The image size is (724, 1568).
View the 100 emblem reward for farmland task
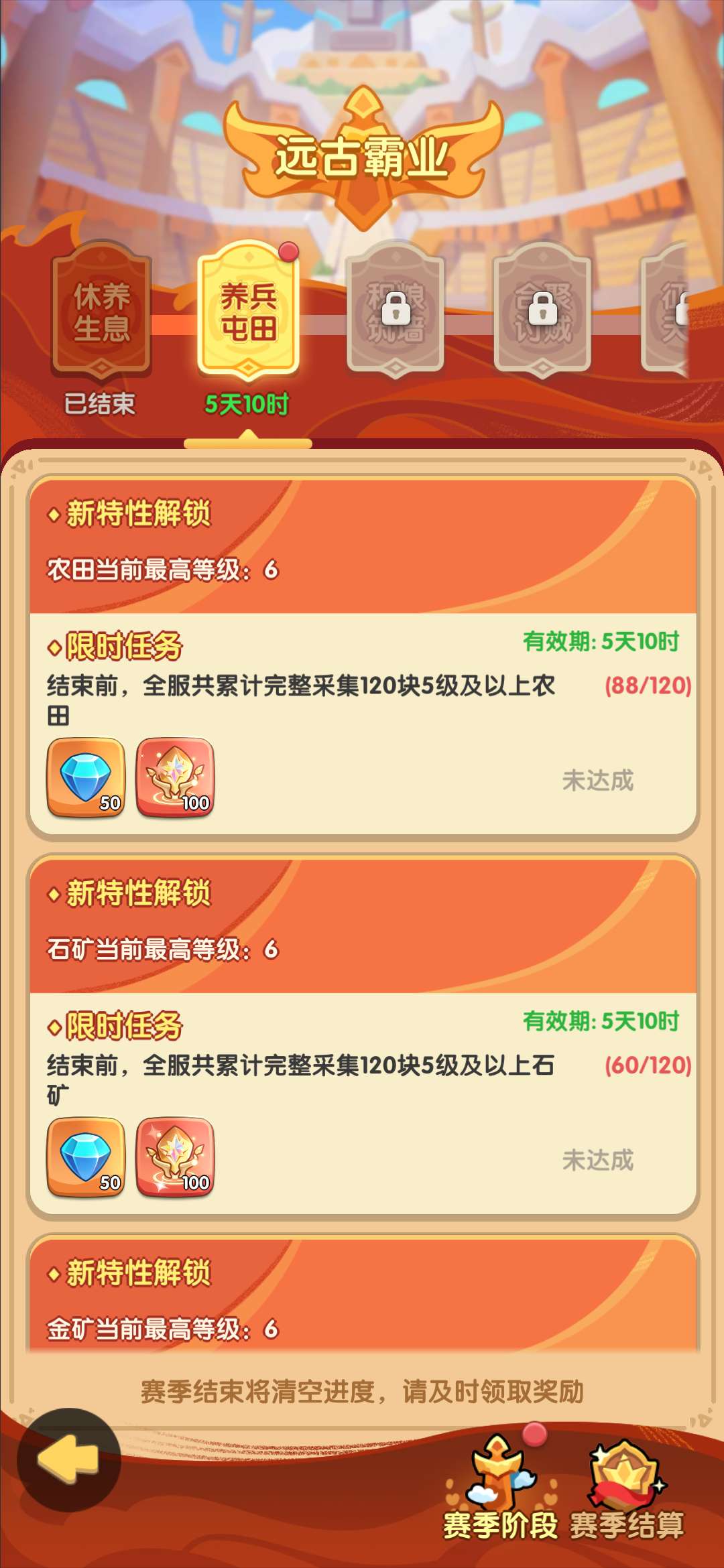(175, 778)
